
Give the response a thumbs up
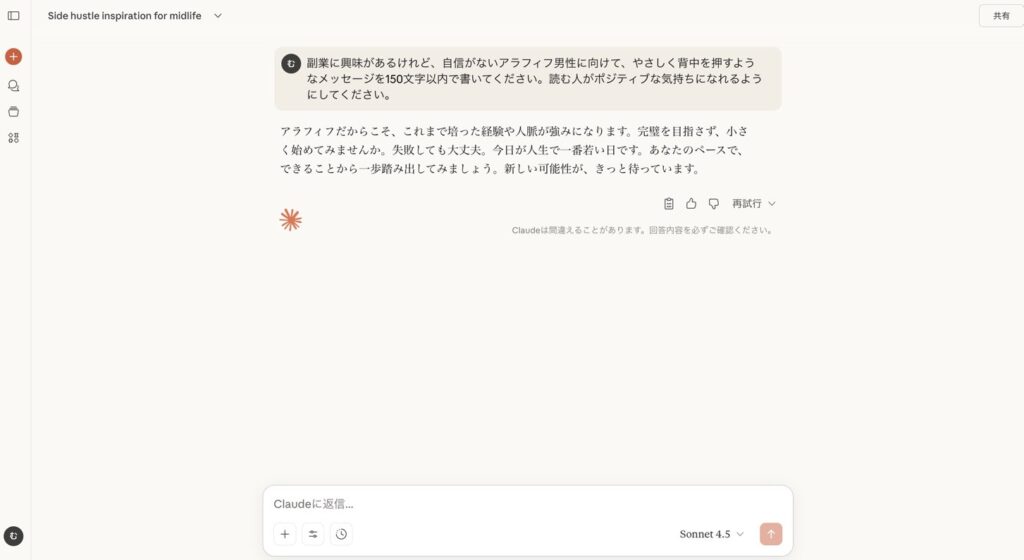pyautogui.click(x=691, y=204)
